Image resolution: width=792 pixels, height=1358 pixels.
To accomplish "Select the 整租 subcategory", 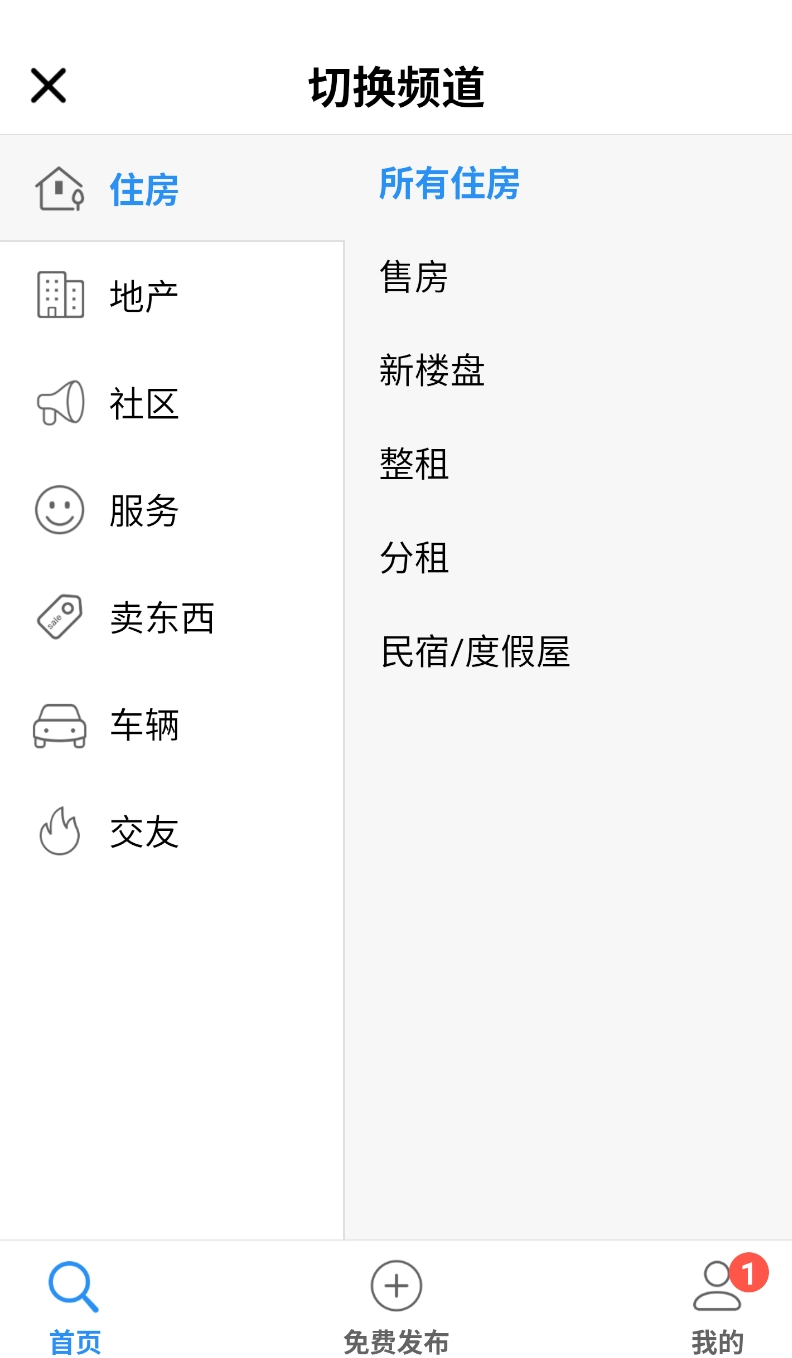I will [414, 464].
